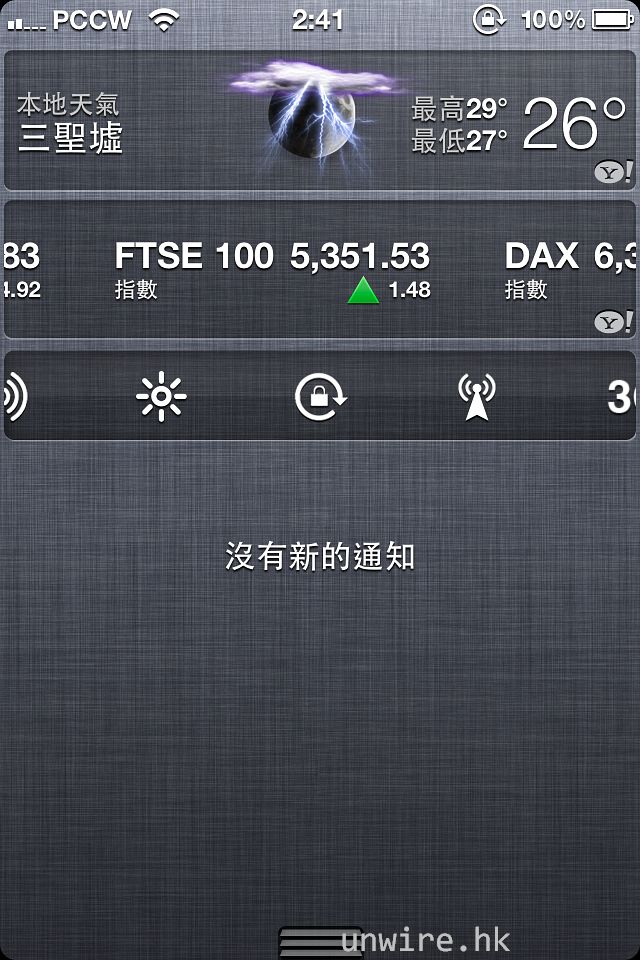Toggle the 3G switch

point(621,397)
